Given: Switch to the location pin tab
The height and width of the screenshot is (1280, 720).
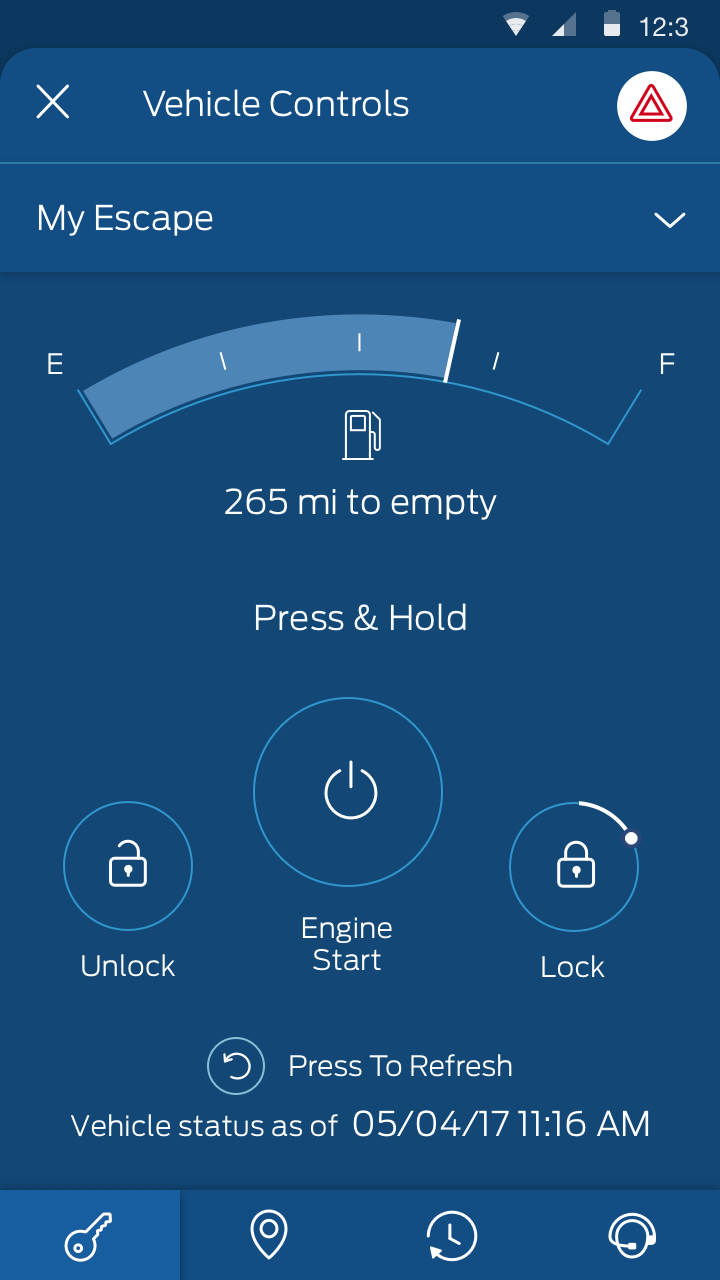Looking at the screenshot, I should coord(268,1235).
